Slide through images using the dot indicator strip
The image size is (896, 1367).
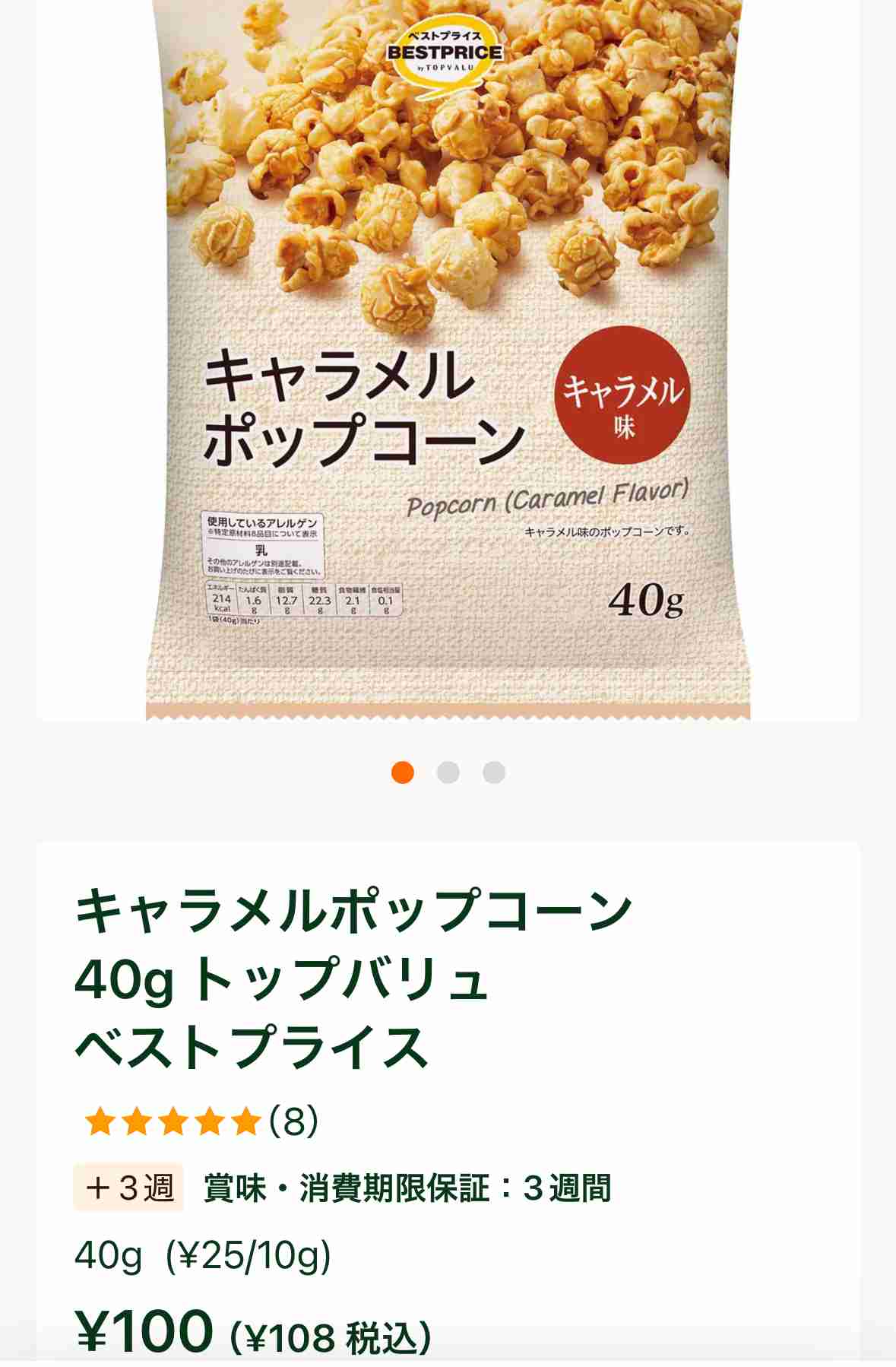point(448,771)
